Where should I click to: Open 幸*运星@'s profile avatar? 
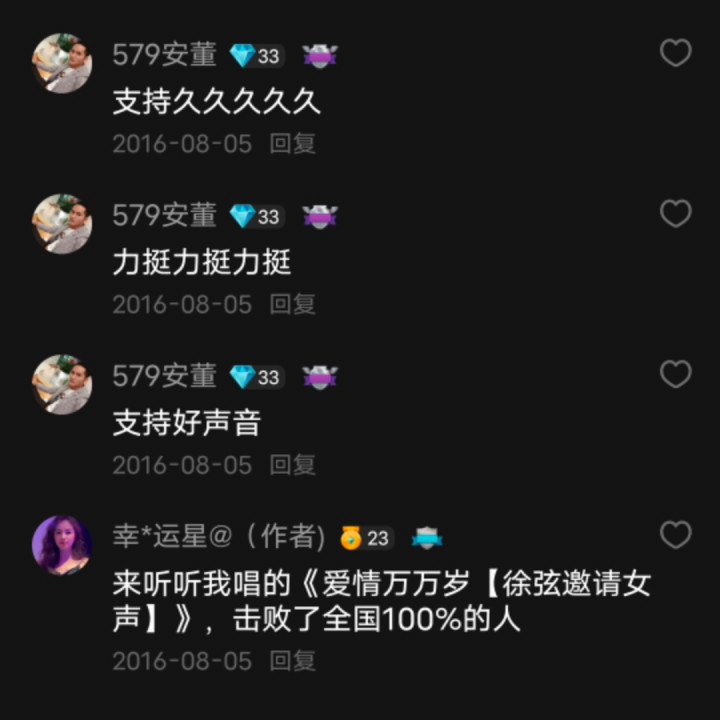(x=62, y=545)
